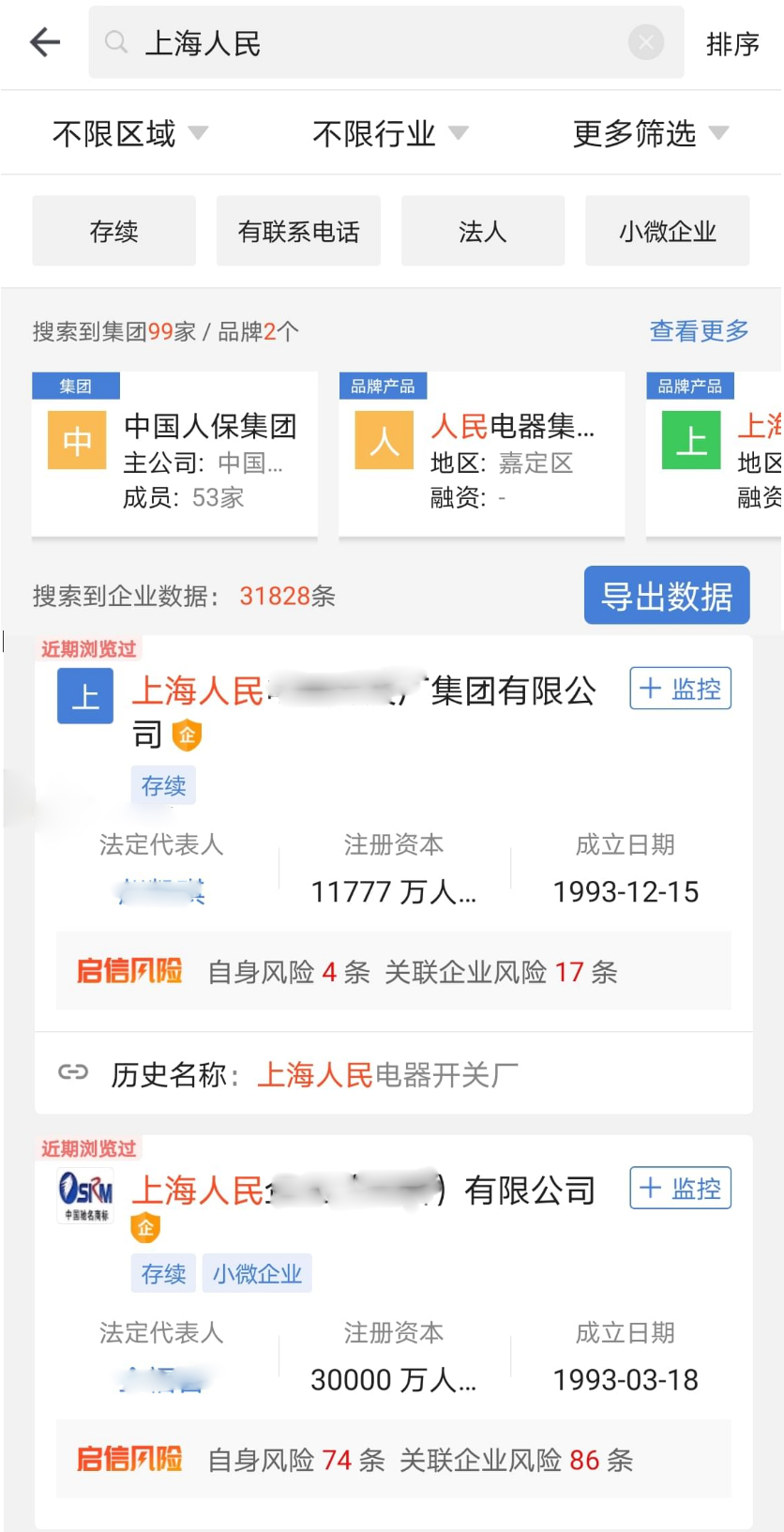The width and height of the screenshot is (784, 1532).
Task: Apply the 法人 filter chip
Action: (x=482, y=232)
